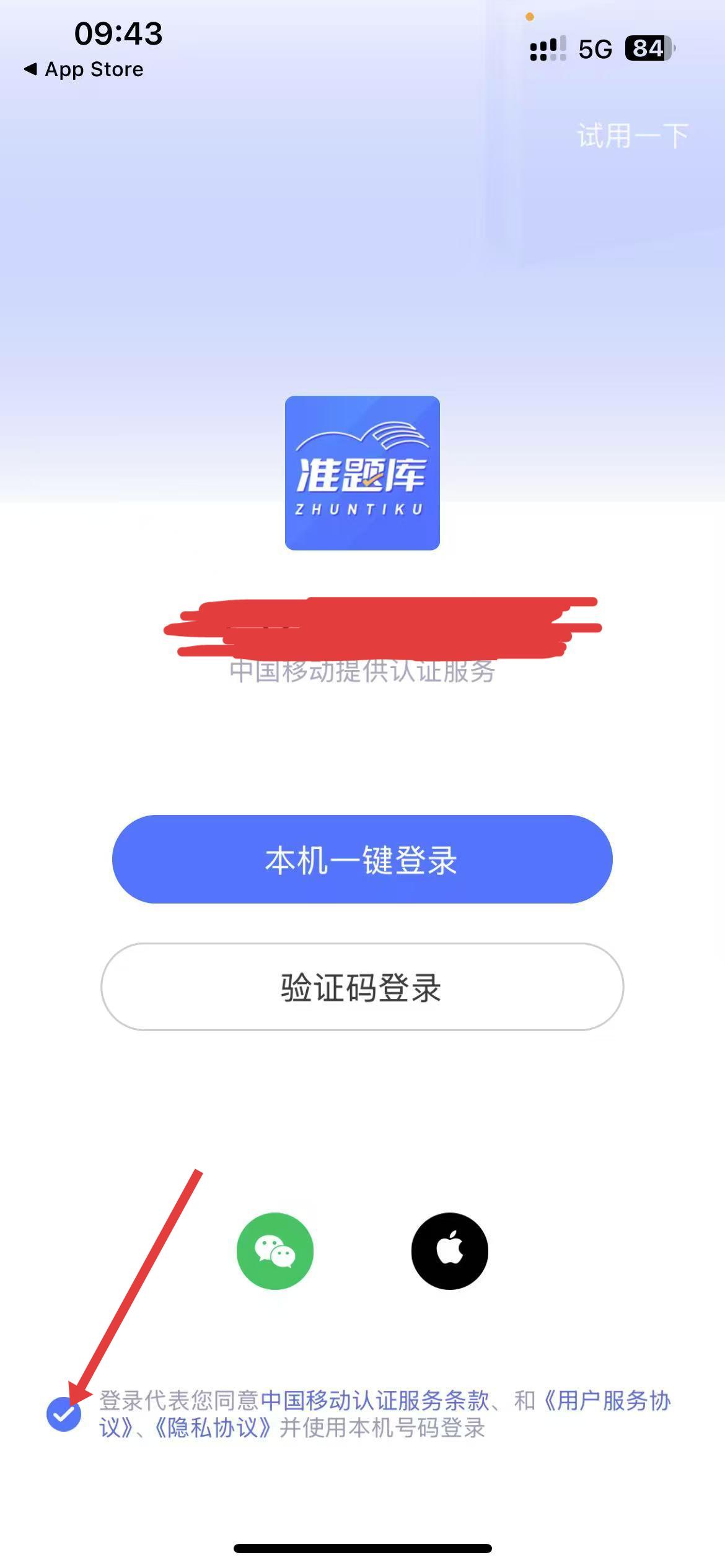The width and height of the screenshot is (725, 1568).
Task: Choose 验证码登录 option
Action: coord(362,987)
